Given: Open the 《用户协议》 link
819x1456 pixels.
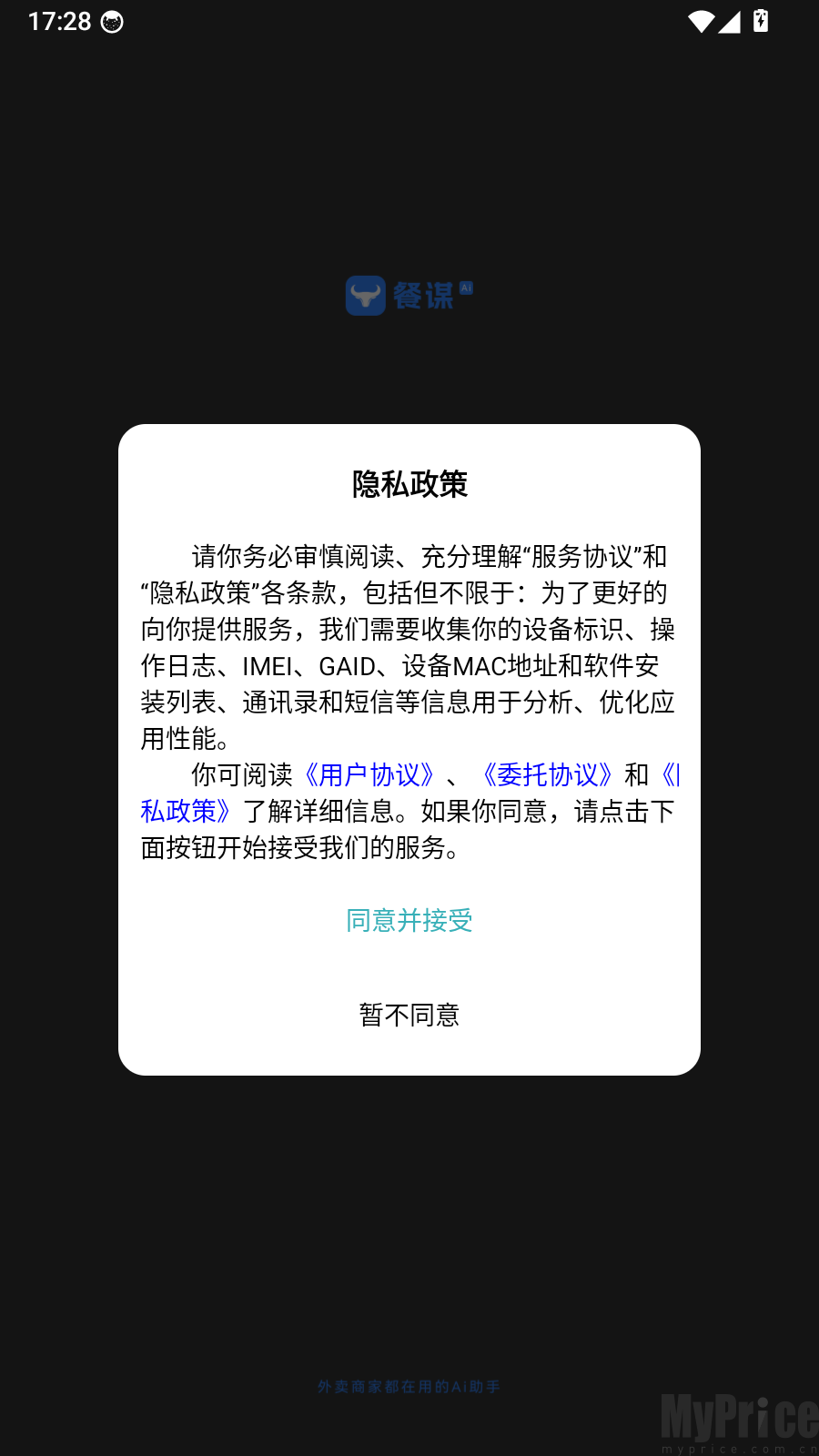Looking at the screenshot, I should click(369, 774).
